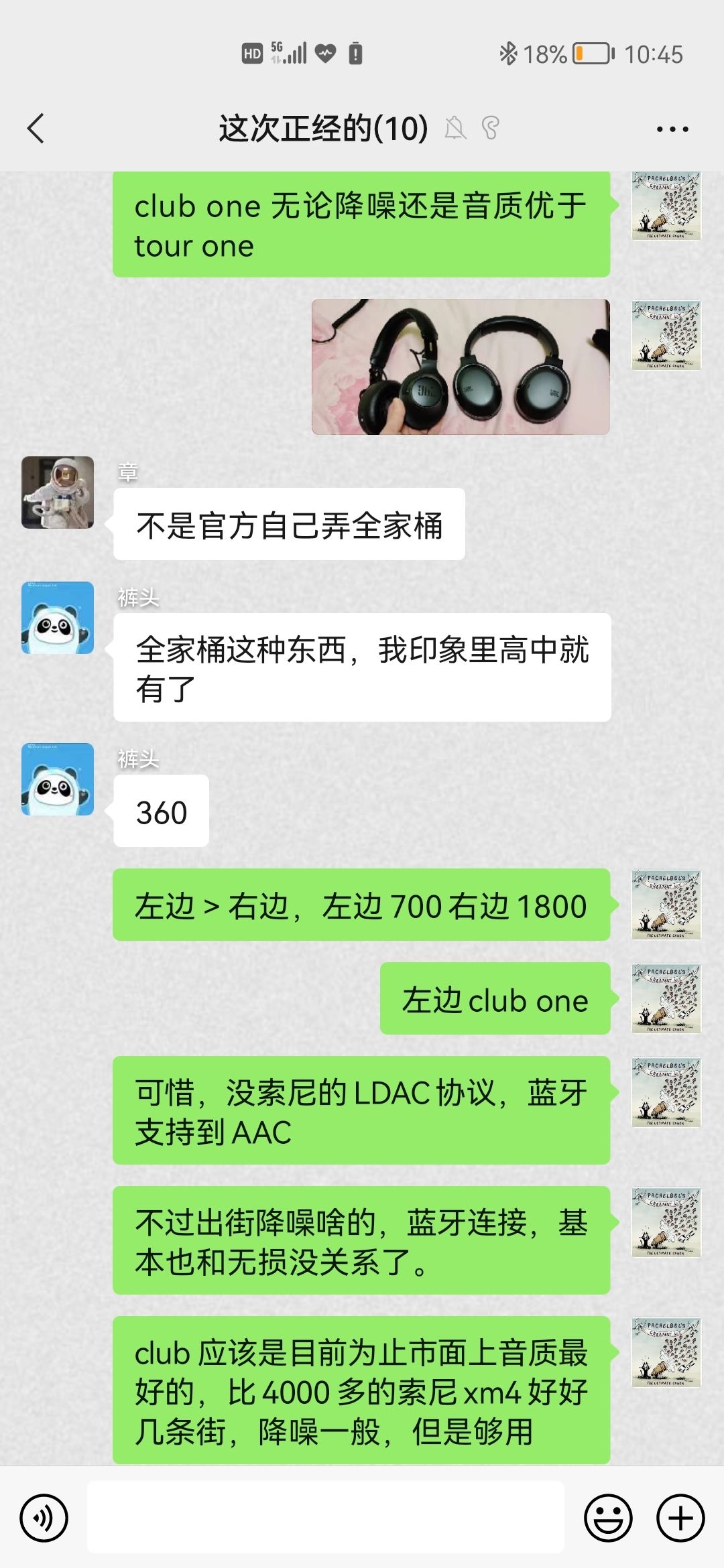Open the plus attachments menu
This screenshot has width=724, height=1568.
pos(680,1518)
